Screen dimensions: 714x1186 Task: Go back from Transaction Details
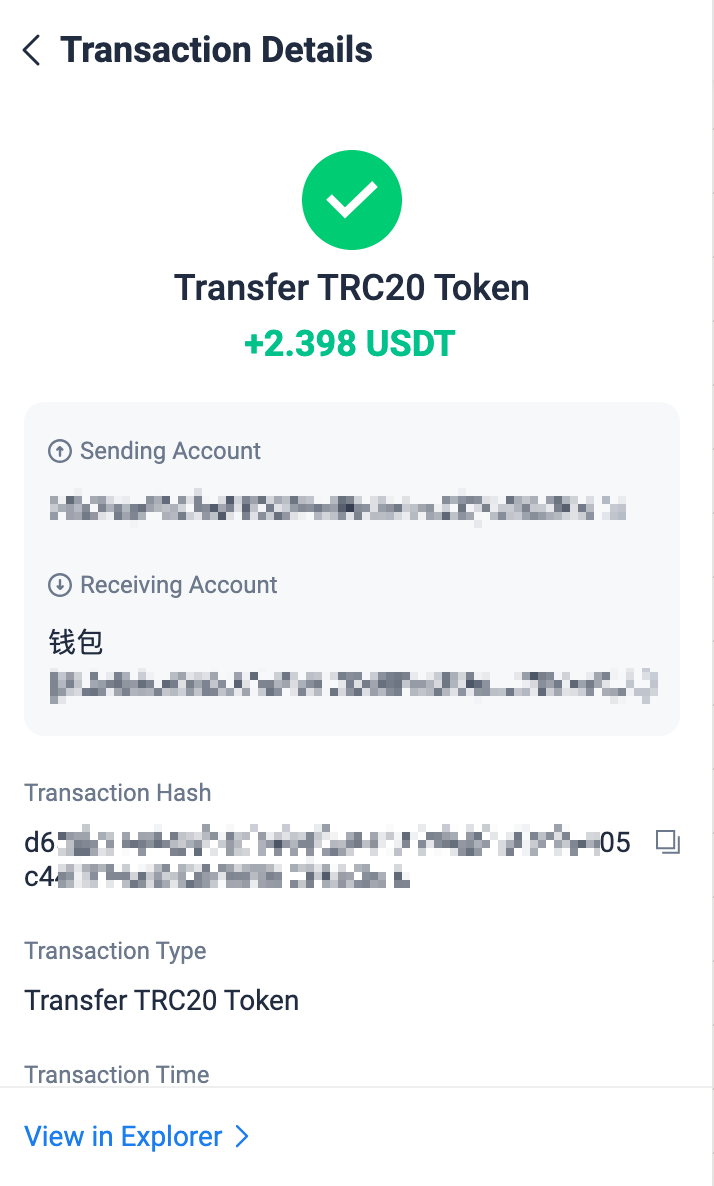click(32, 50)
